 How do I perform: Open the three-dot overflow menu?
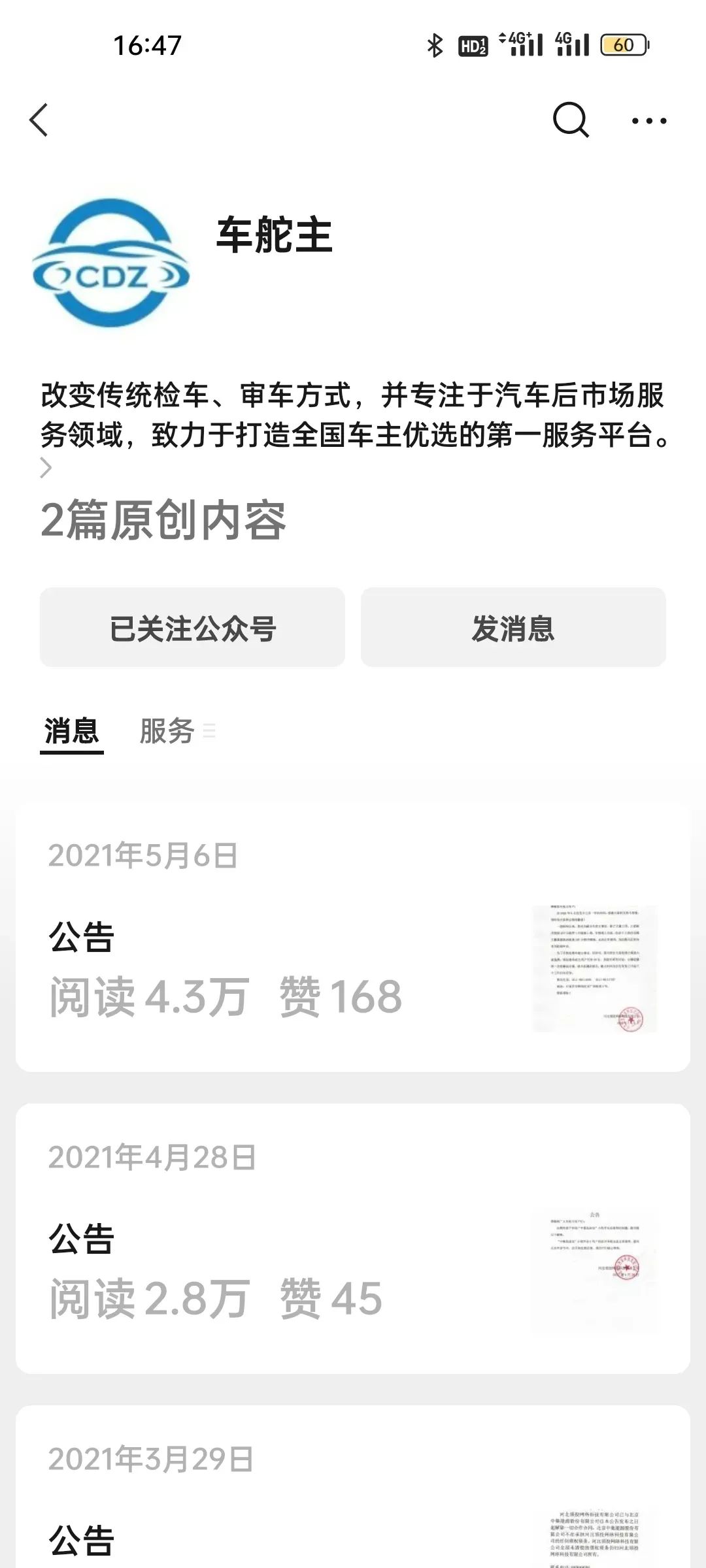click(649, 121)
